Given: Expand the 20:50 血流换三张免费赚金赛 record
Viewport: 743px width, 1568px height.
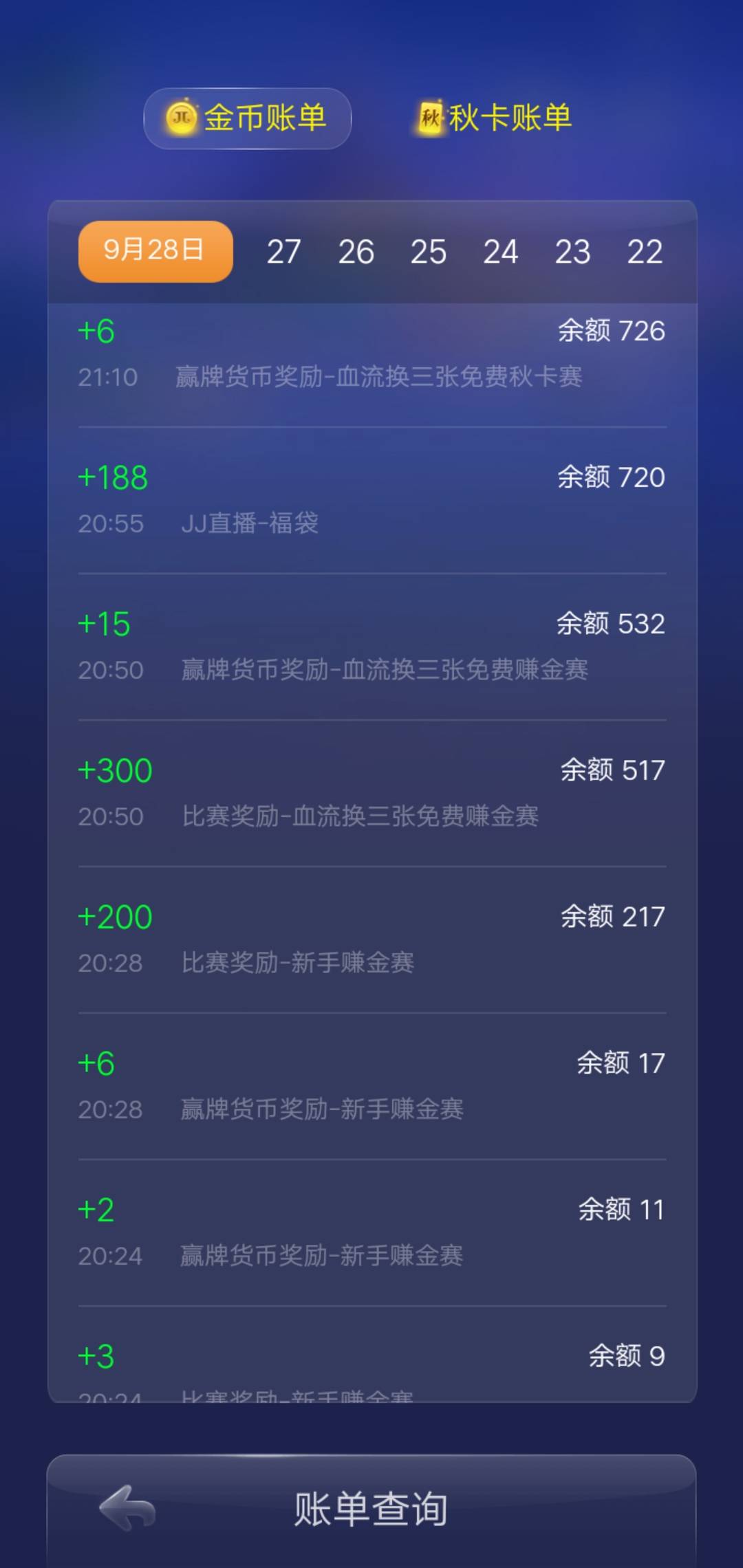Looking at the screenshot, I should (371, 645).
